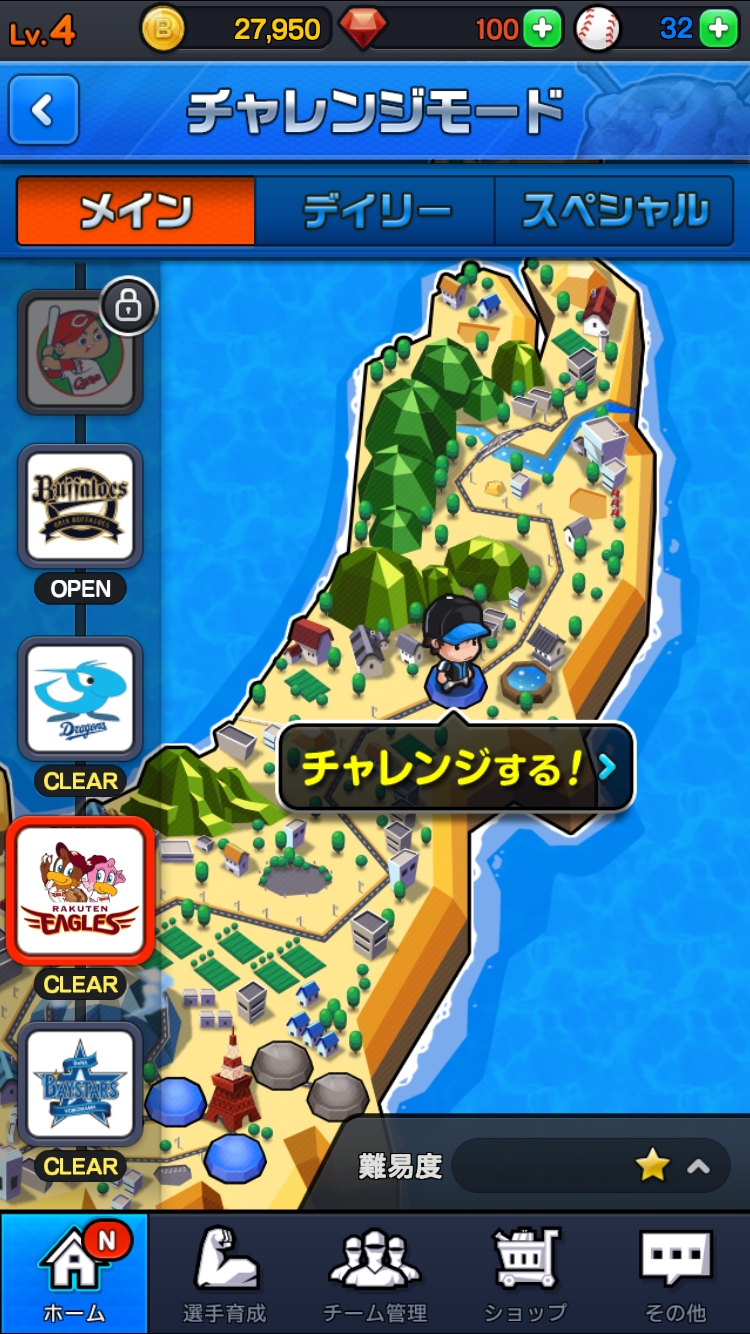Switch to the デイリー tab
750x1334 pixels.
coord(375,211)
